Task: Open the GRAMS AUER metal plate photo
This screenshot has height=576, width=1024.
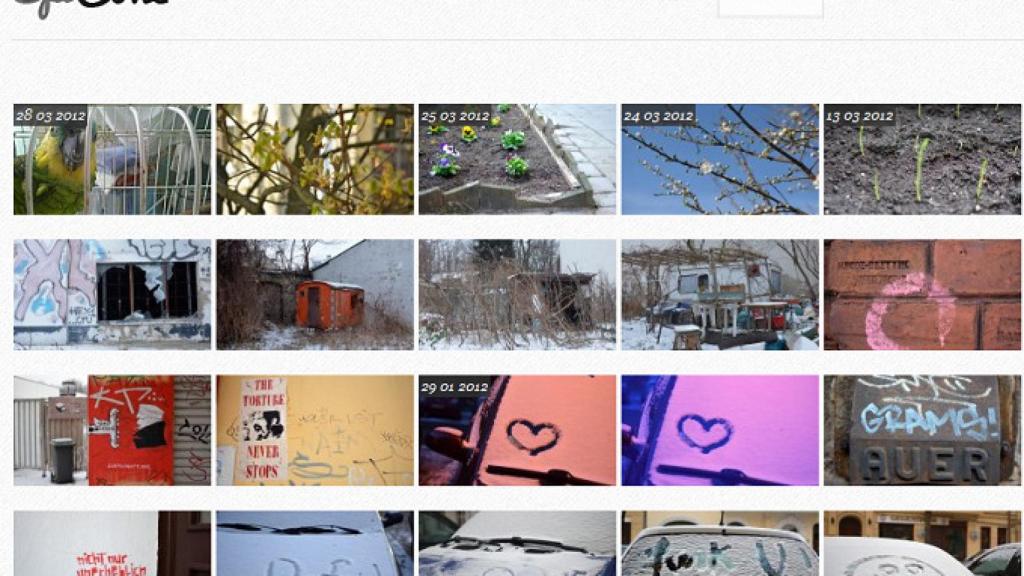Action: [x=922, y=430]
